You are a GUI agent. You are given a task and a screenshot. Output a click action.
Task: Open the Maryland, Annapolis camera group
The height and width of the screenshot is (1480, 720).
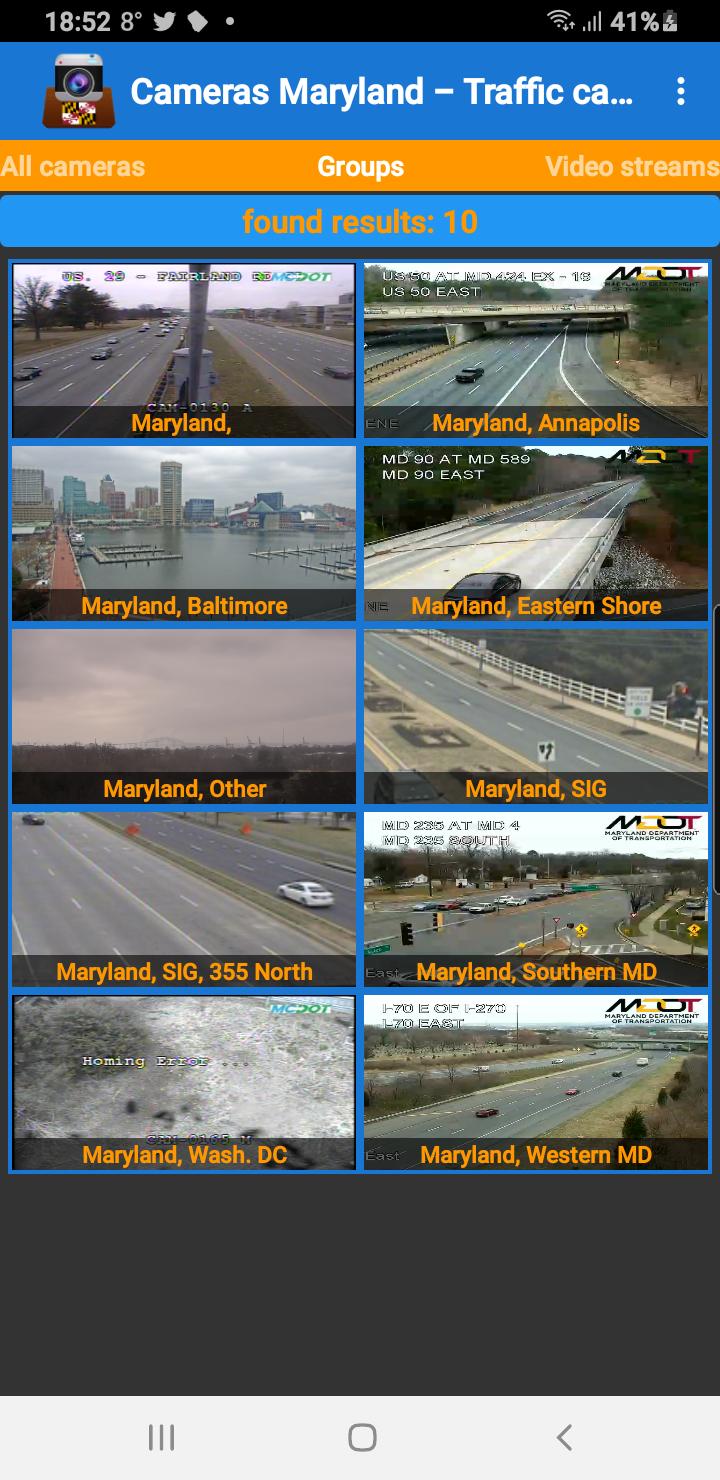pyautogui.click(x=536, y=350)
